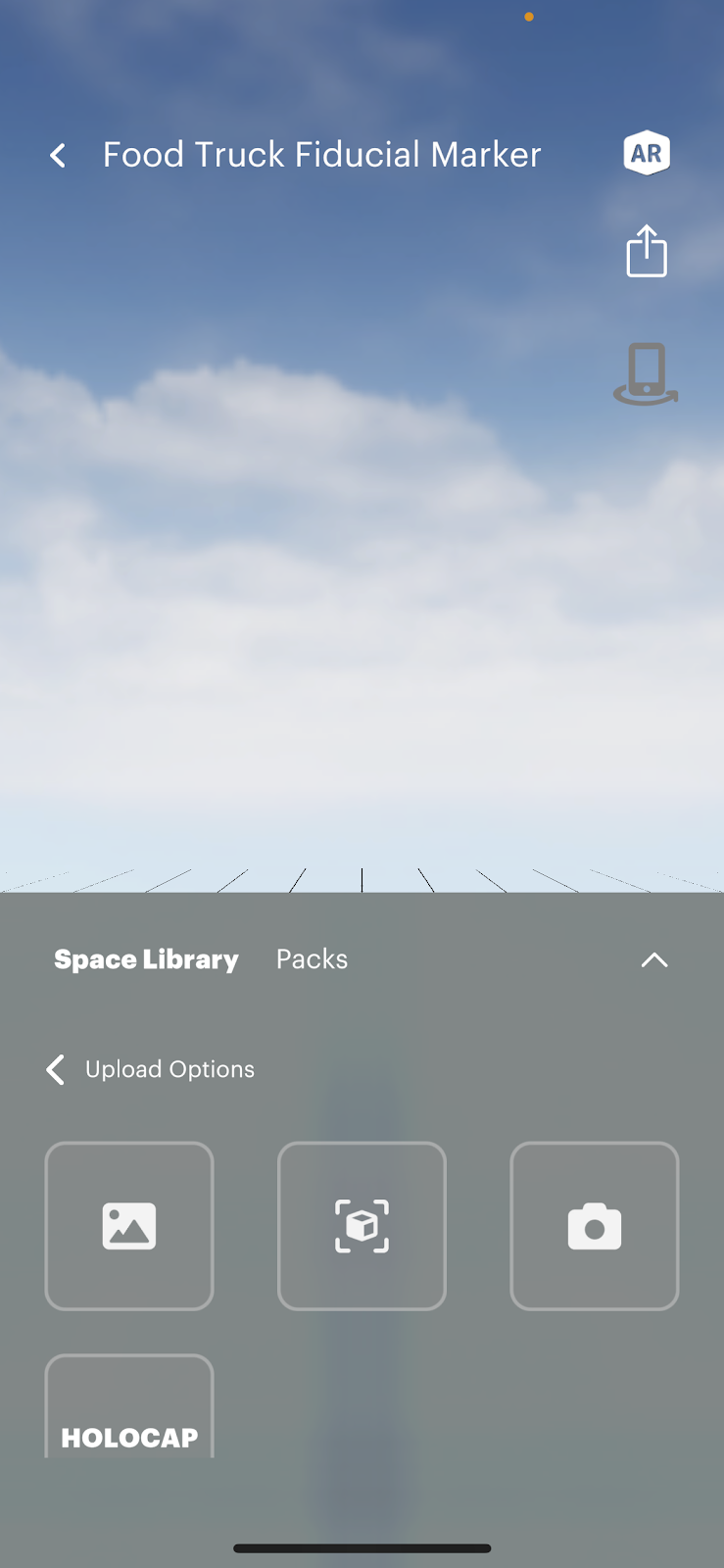Select the Space Library tab
Viewport: 724px width, 1568px height.
[146, 959]
